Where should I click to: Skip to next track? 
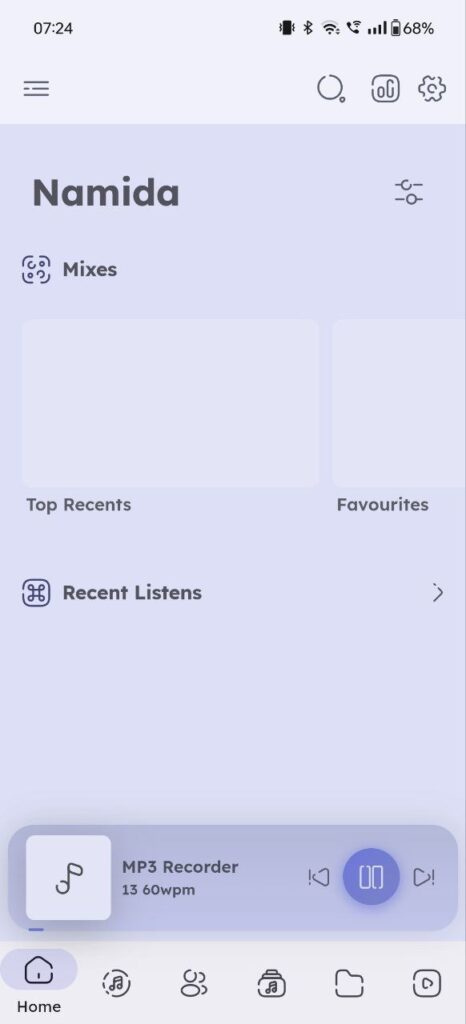424,877
